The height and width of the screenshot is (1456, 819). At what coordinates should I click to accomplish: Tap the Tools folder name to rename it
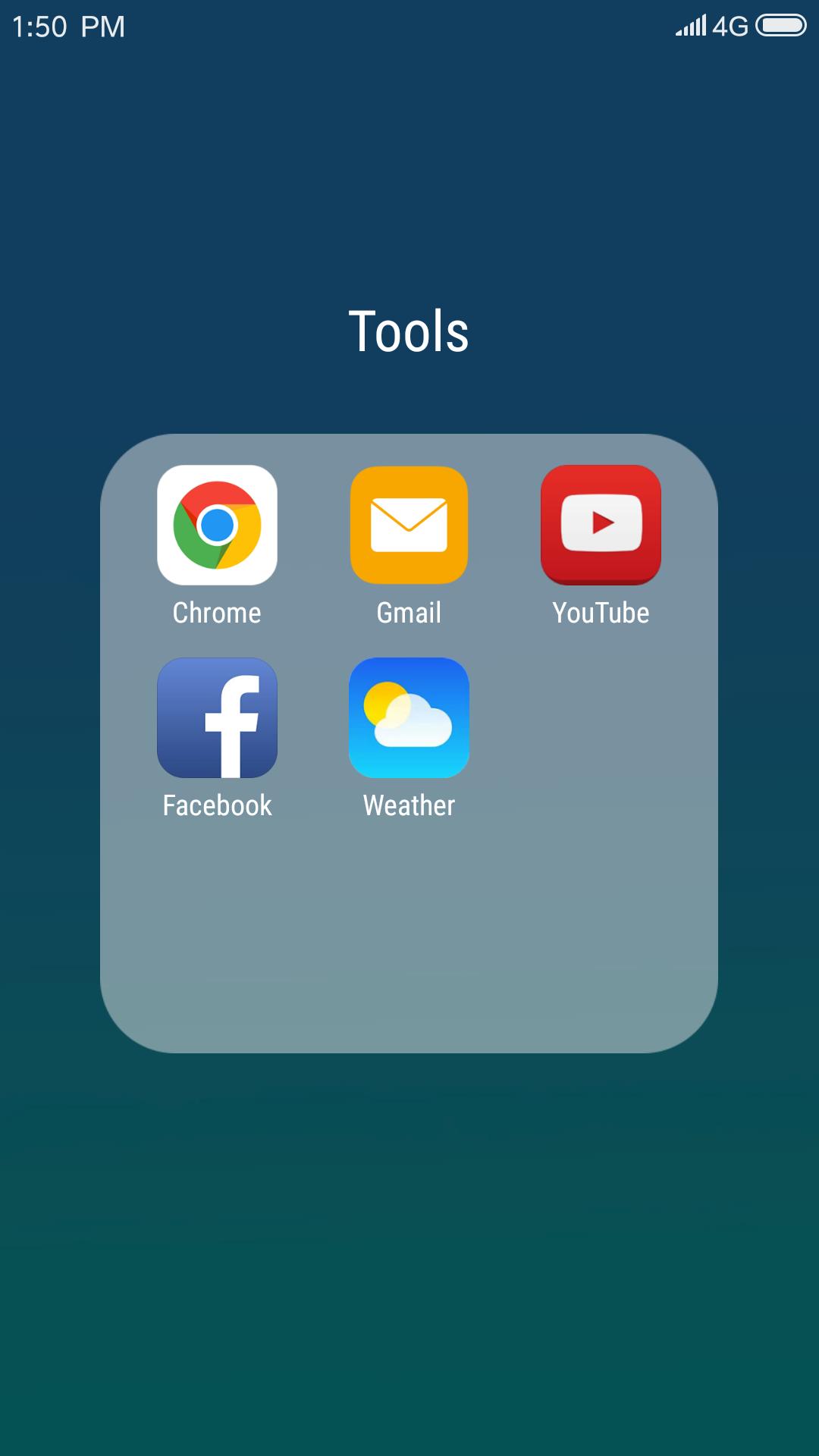pyautogui.click(x=409, y=331)
